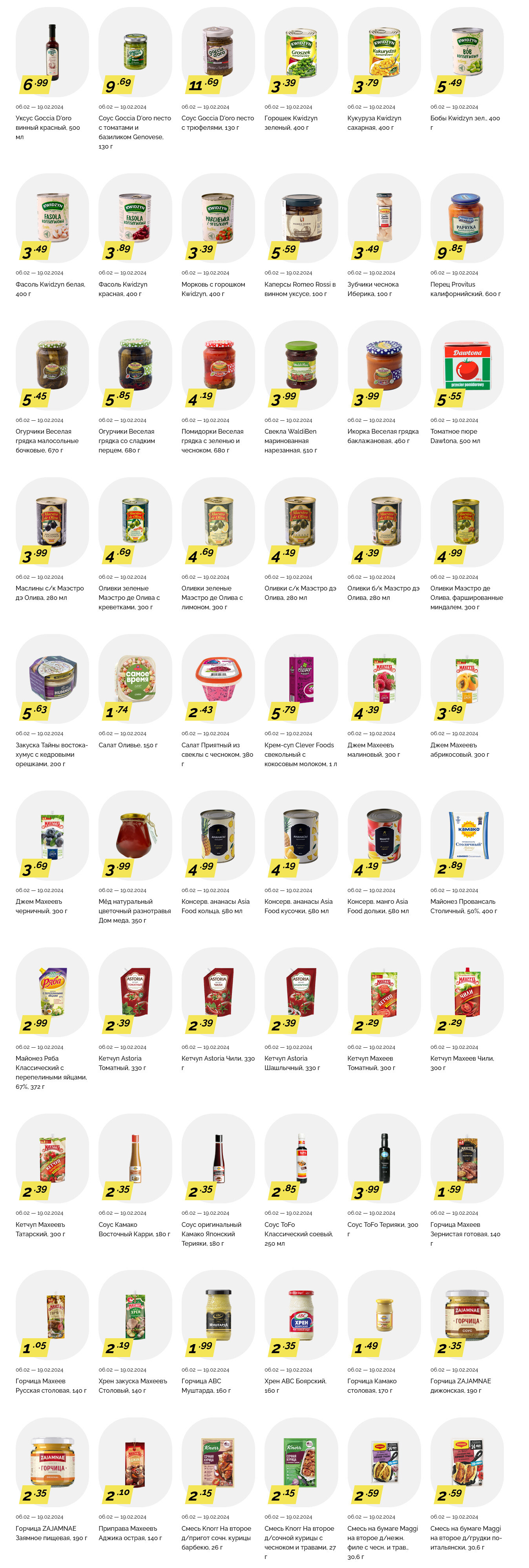Open the Крем-суп Clever Foods свекольный card
Screen dimensions: 529x1568
[x=301, y=679]
